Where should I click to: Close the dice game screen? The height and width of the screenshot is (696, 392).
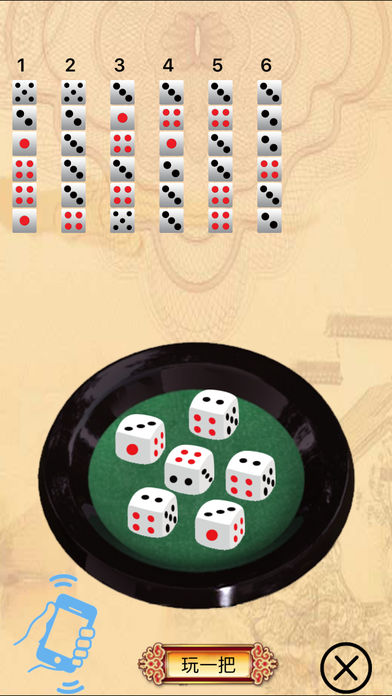(346, 667)
